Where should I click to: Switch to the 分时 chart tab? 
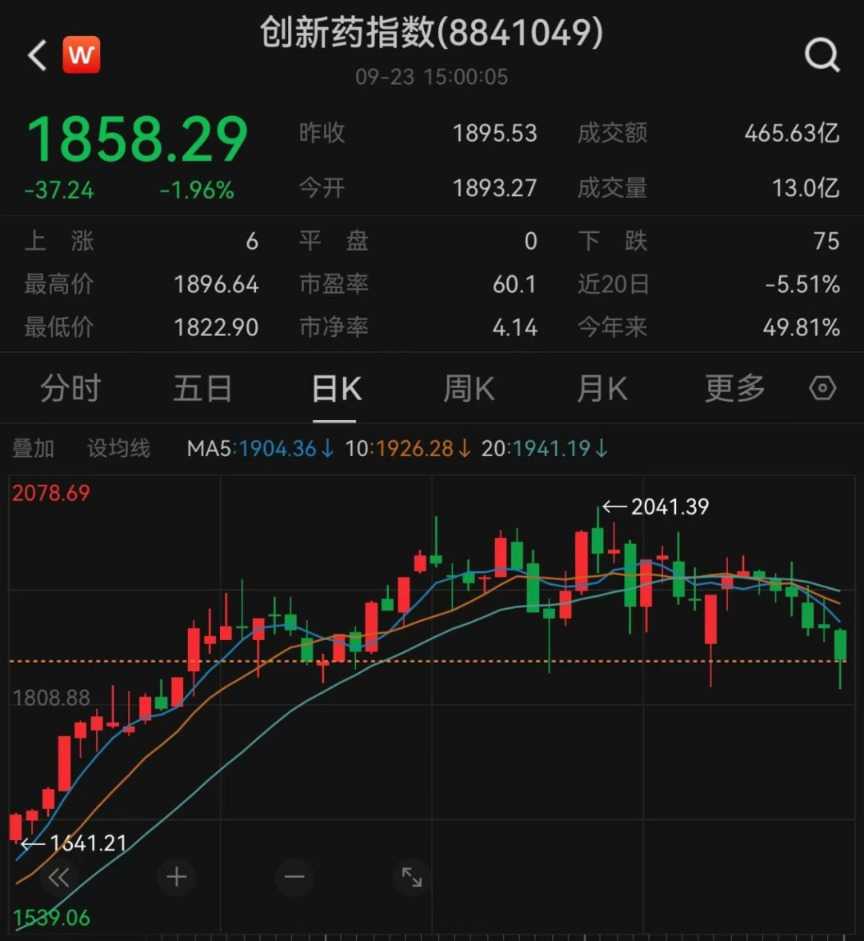pyautogui.click(x=70, y=388)
